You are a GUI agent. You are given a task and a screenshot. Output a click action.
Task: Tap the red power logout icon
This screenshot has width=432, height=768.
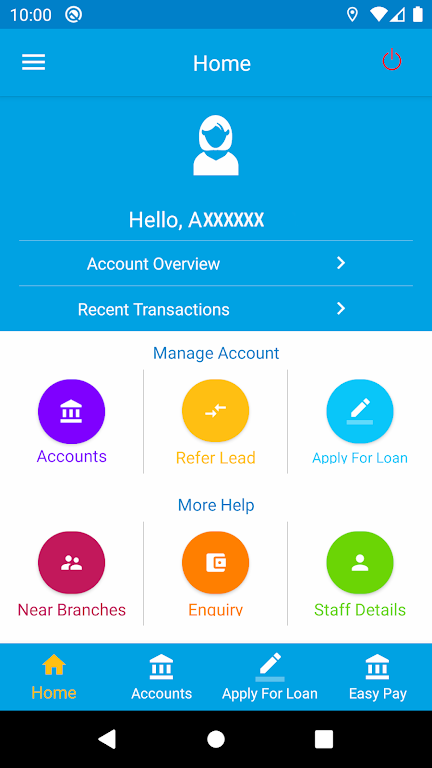pyautogui.click(x=392, y=60)
